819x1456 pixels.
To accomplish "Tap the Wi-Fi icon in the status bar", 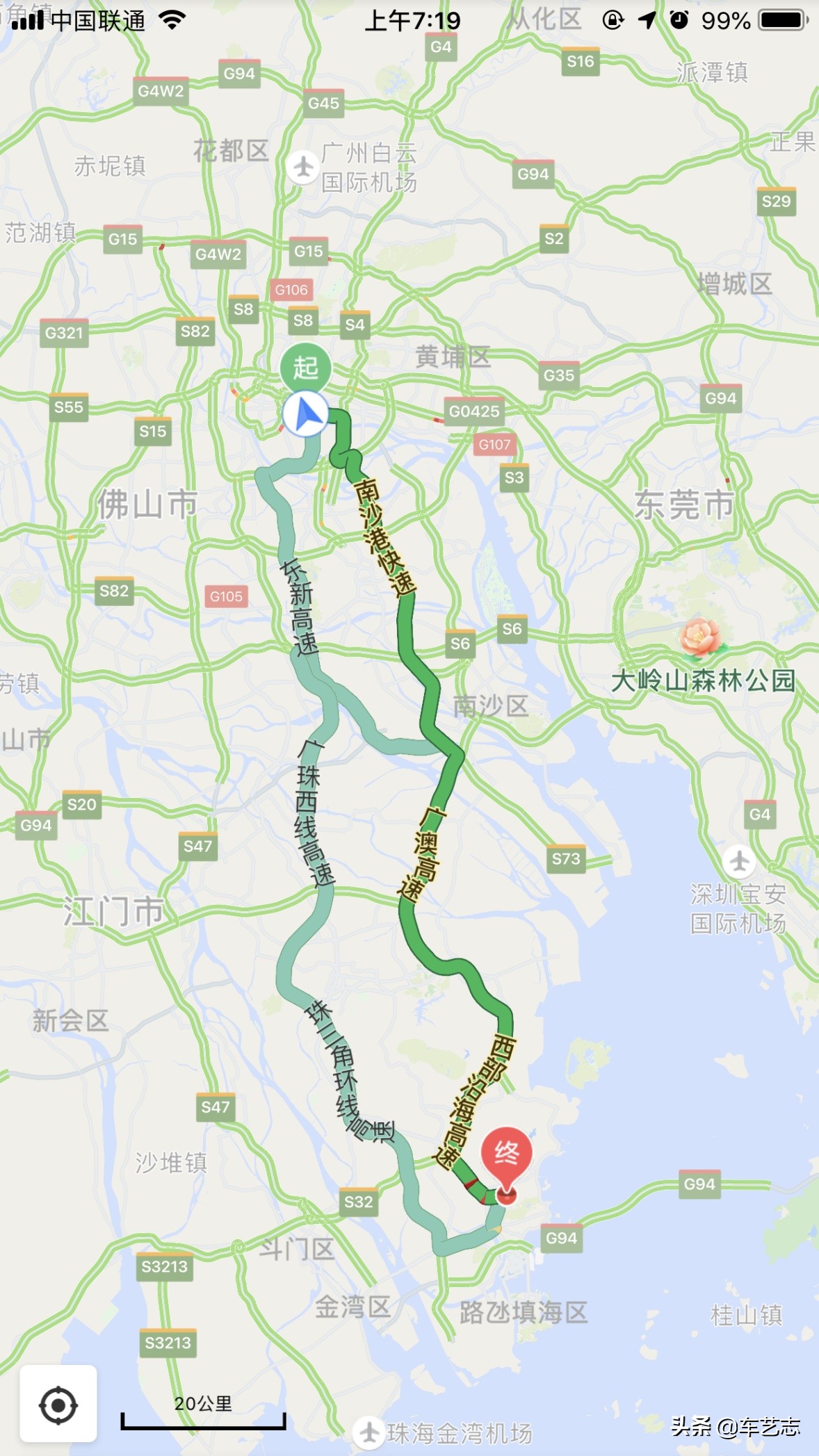I will click(172, 19).
